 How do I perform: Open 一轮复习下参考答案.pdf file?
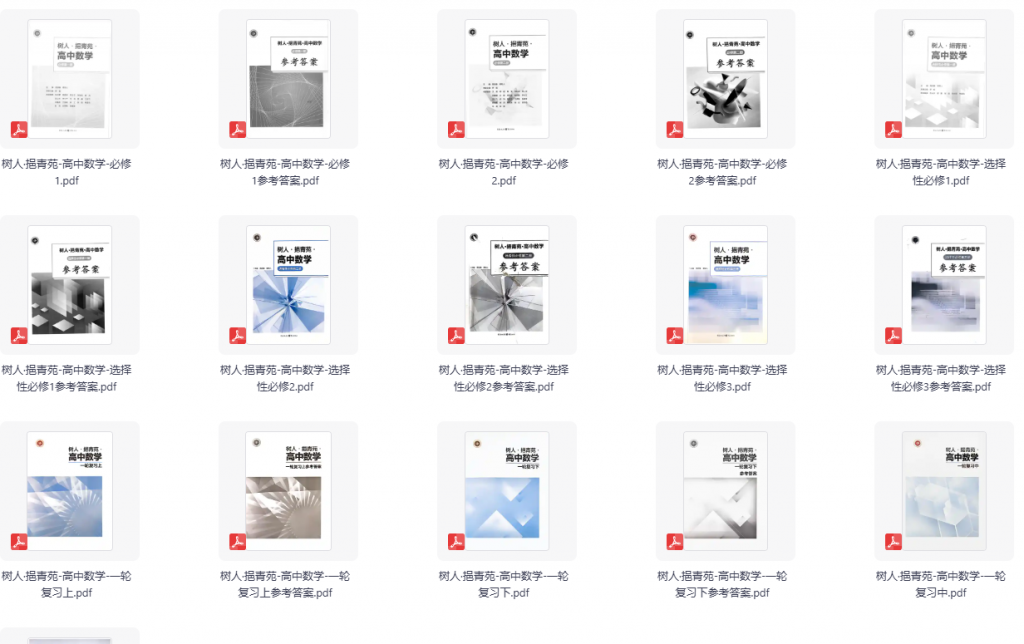725,491
